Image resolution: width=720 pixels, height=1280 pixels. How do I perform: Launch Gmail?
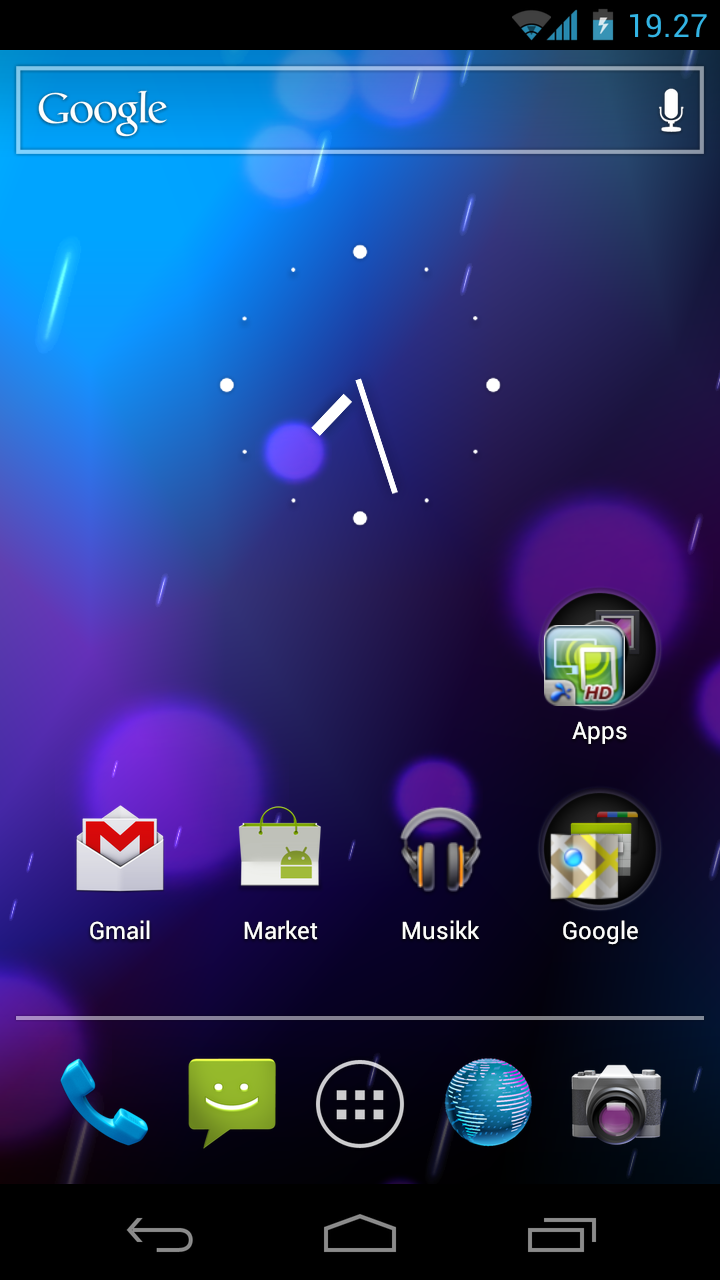click(x=120, y=872)
